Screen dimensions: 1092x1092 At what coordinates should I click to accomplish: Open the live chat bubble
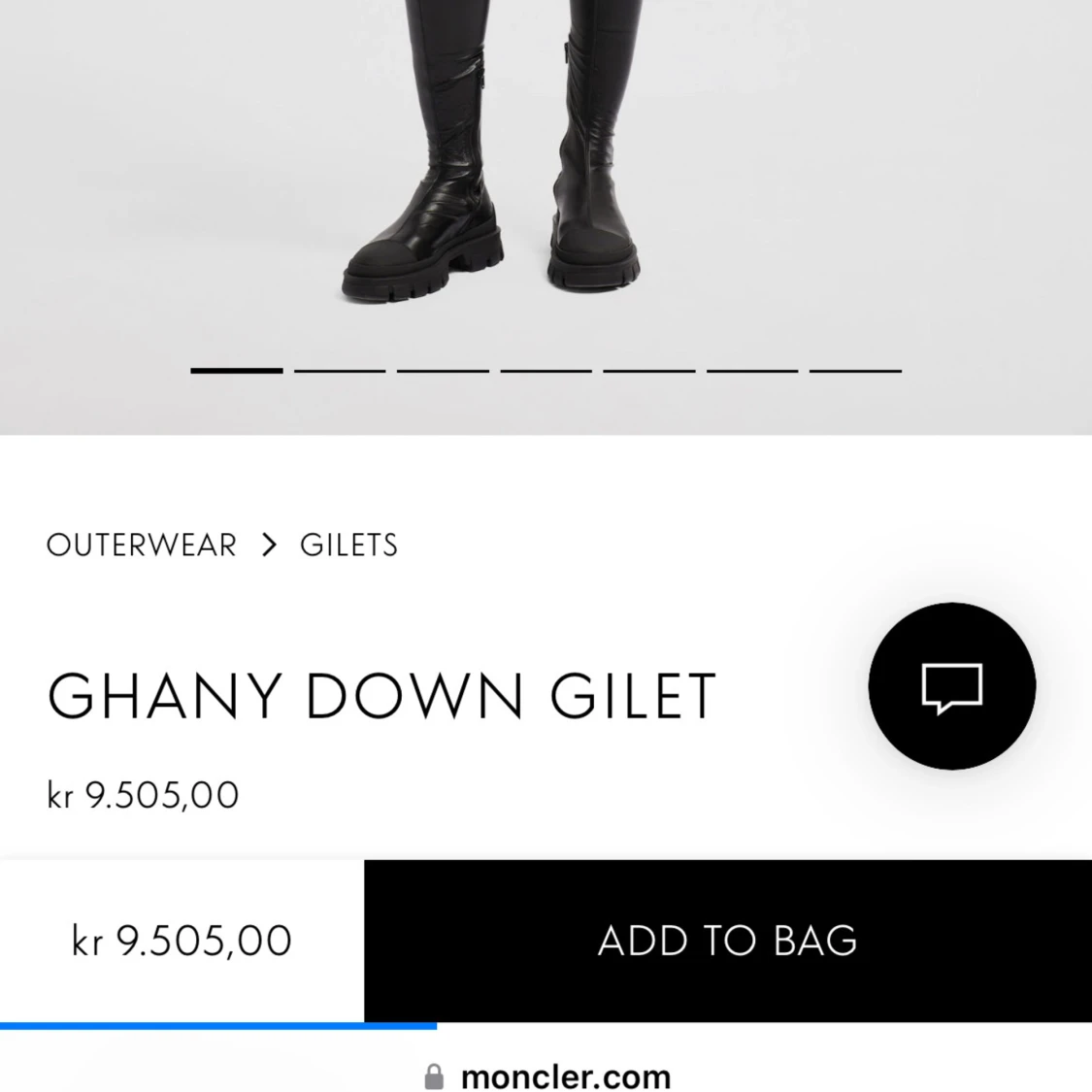coord(951,686)
